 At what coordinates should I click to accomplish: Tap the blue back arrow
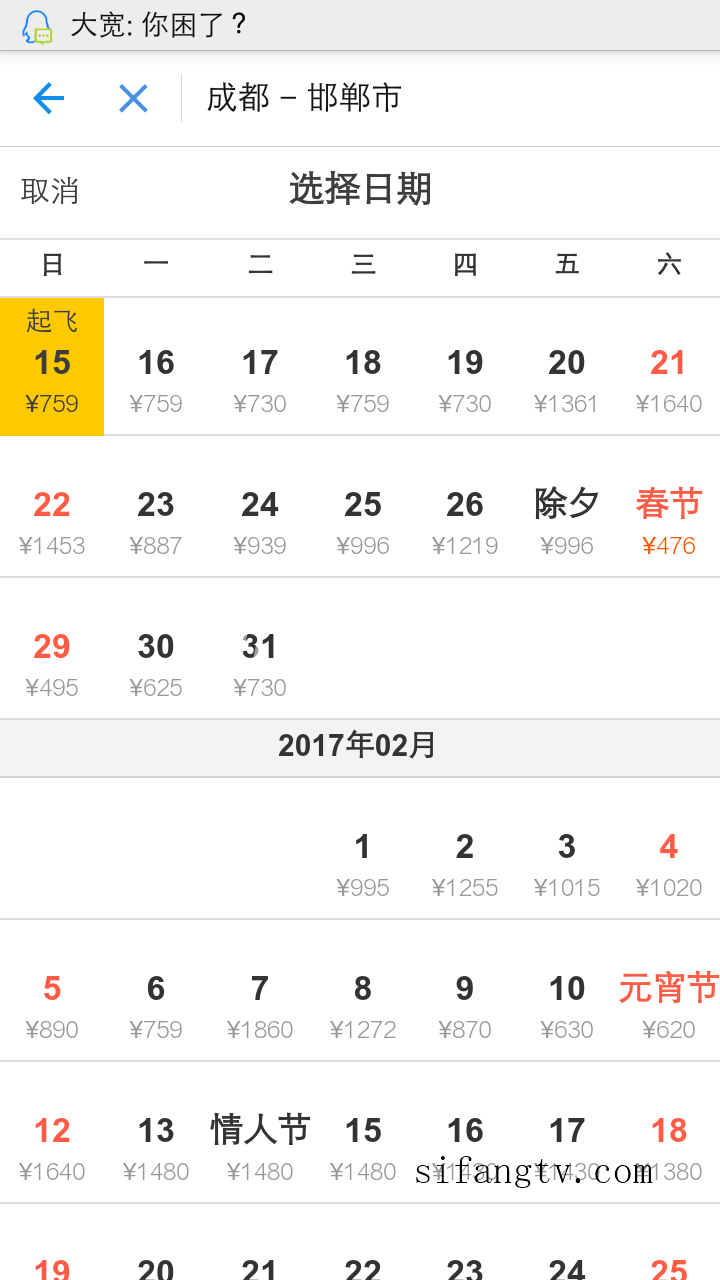point(48,98)
